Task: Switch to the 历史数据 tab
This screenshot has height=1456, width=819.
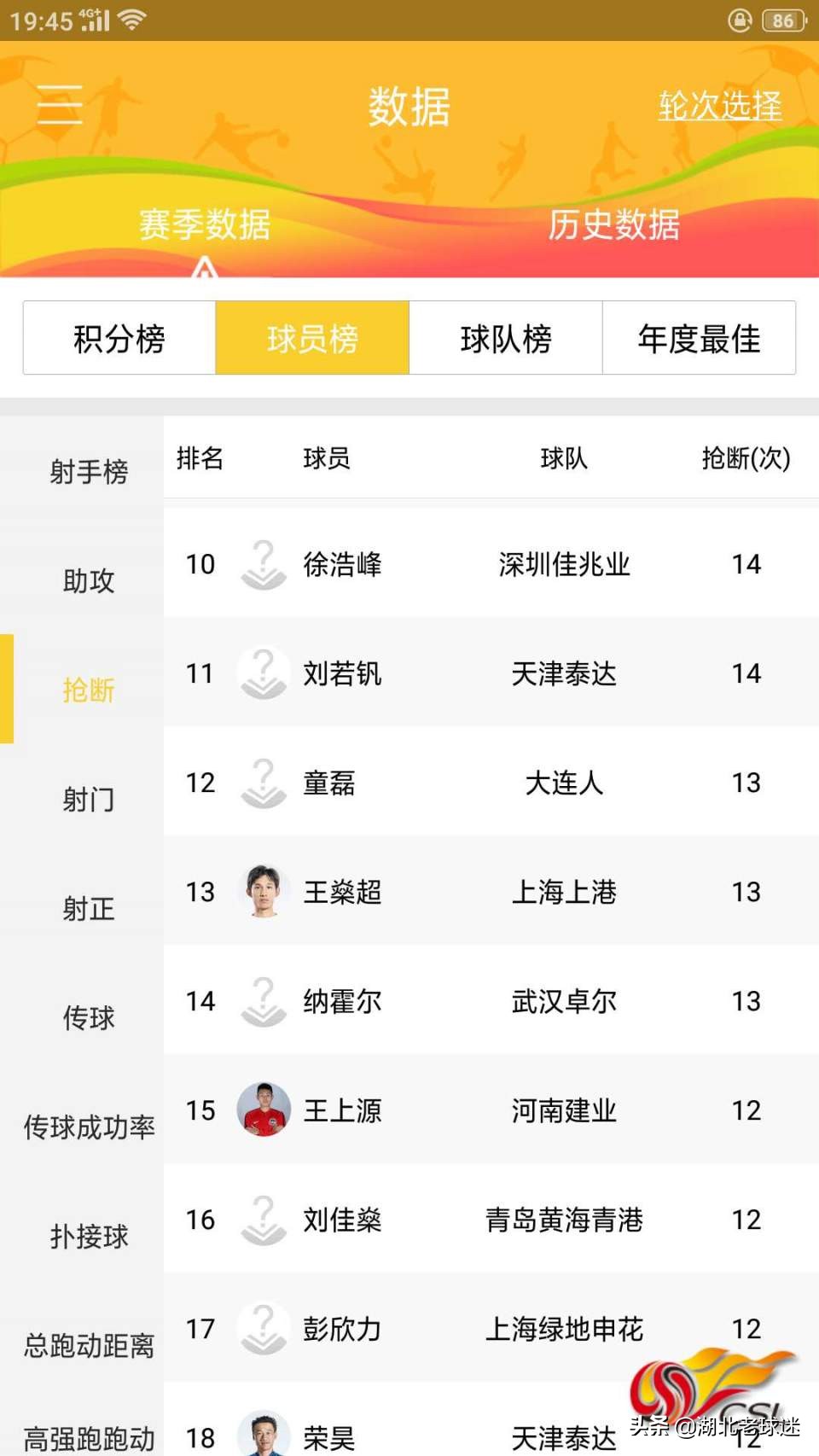Action: point(616,227)
